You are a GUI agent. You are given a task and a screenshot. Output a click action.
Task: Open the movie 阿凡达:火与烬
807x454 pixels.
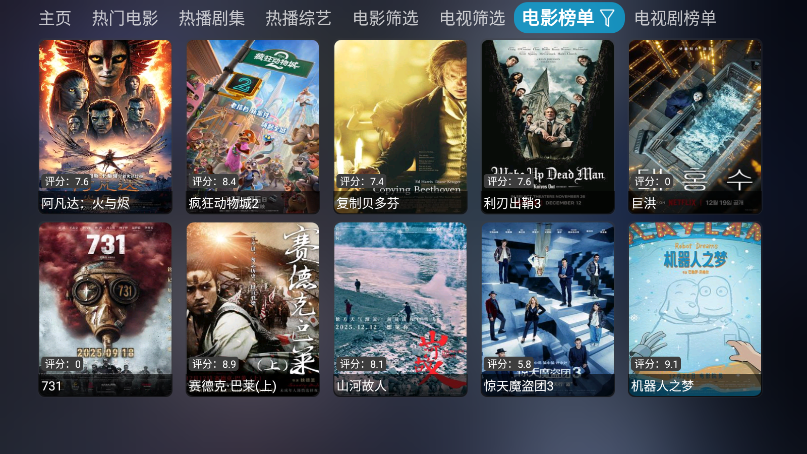105,126
